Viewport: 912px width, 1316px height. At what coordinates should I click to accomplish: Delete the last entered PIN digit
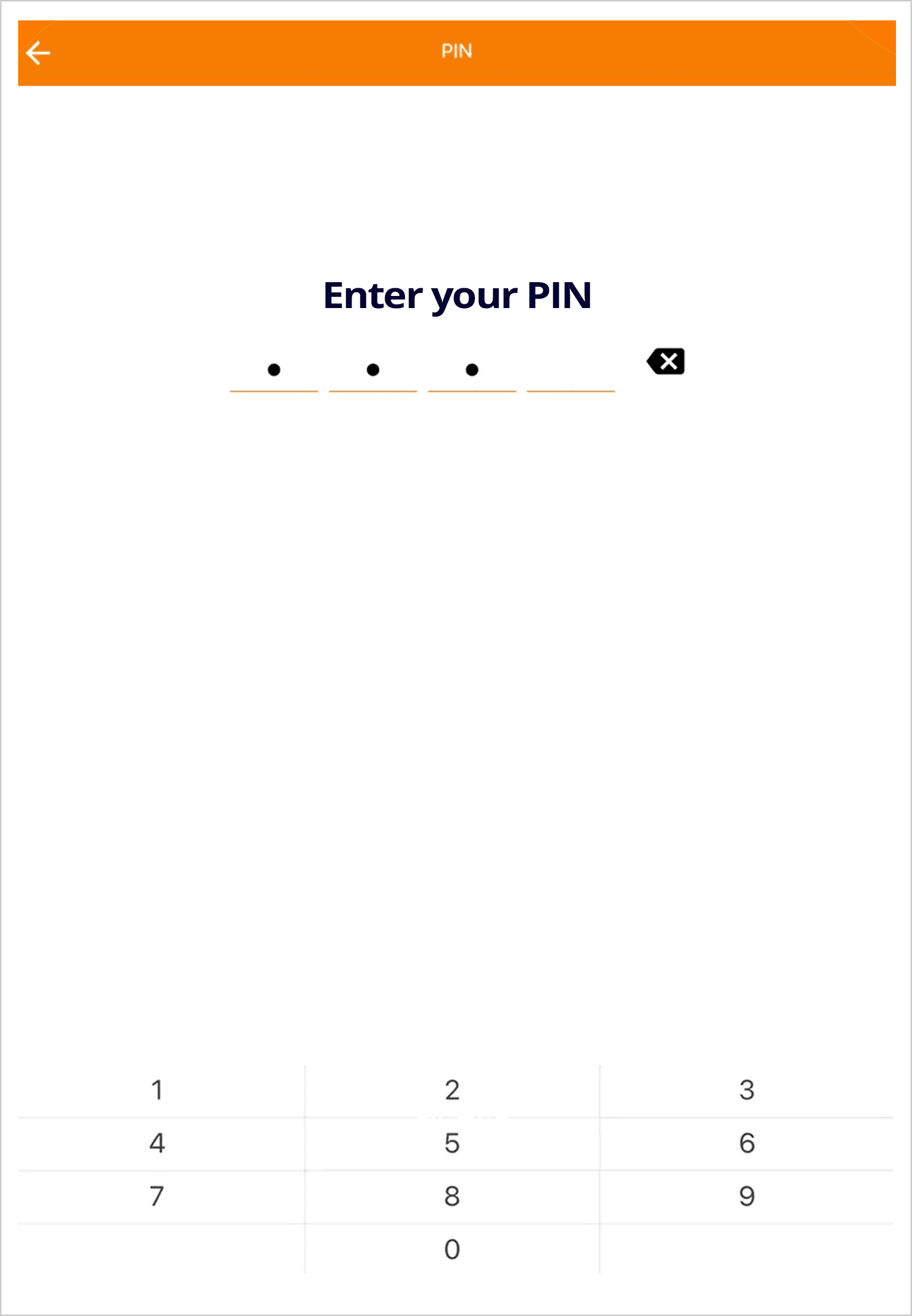666,361
